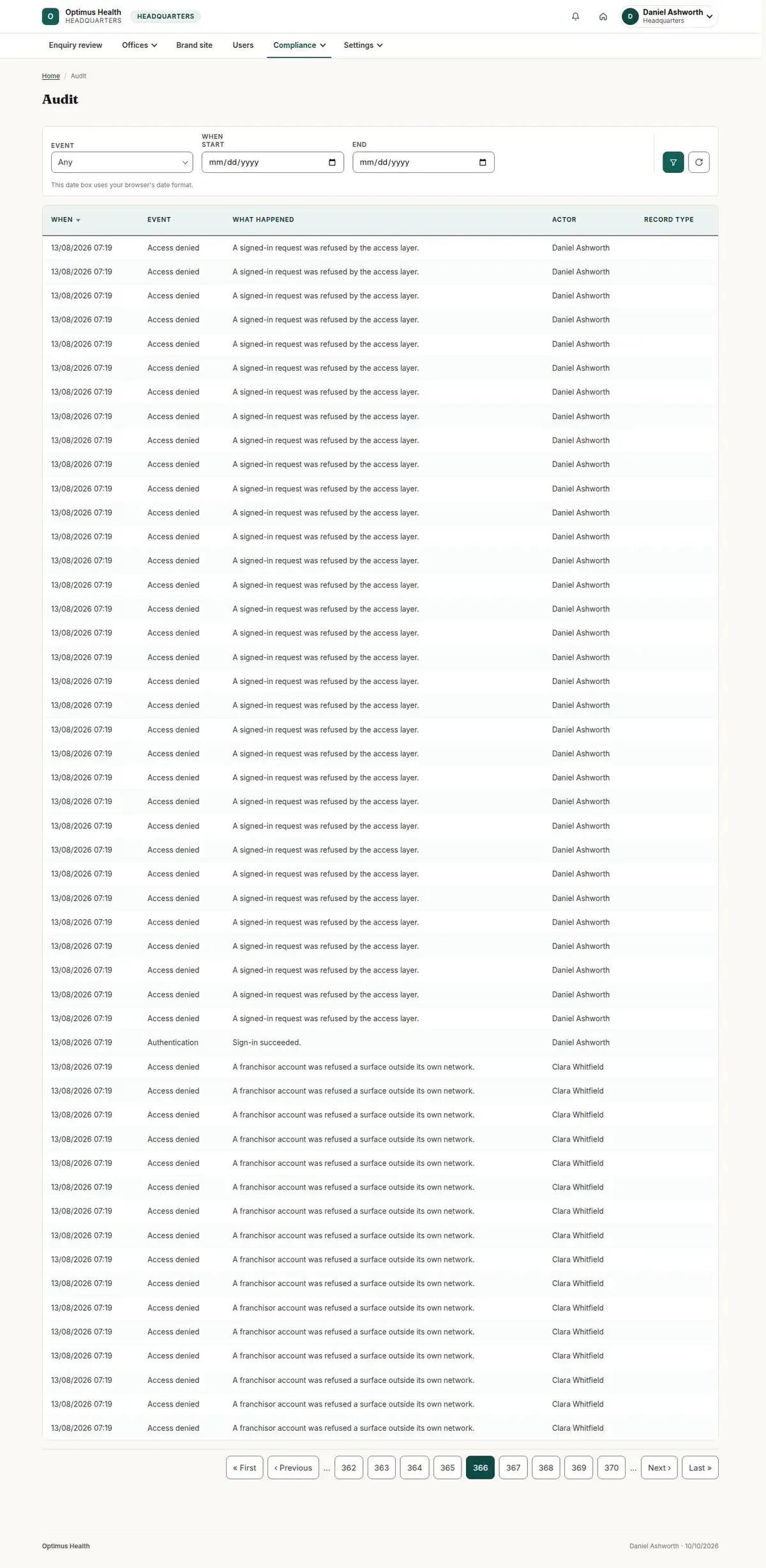Expand the Offices menu
Screen dimensions: 766x1568
pos(139,45)
